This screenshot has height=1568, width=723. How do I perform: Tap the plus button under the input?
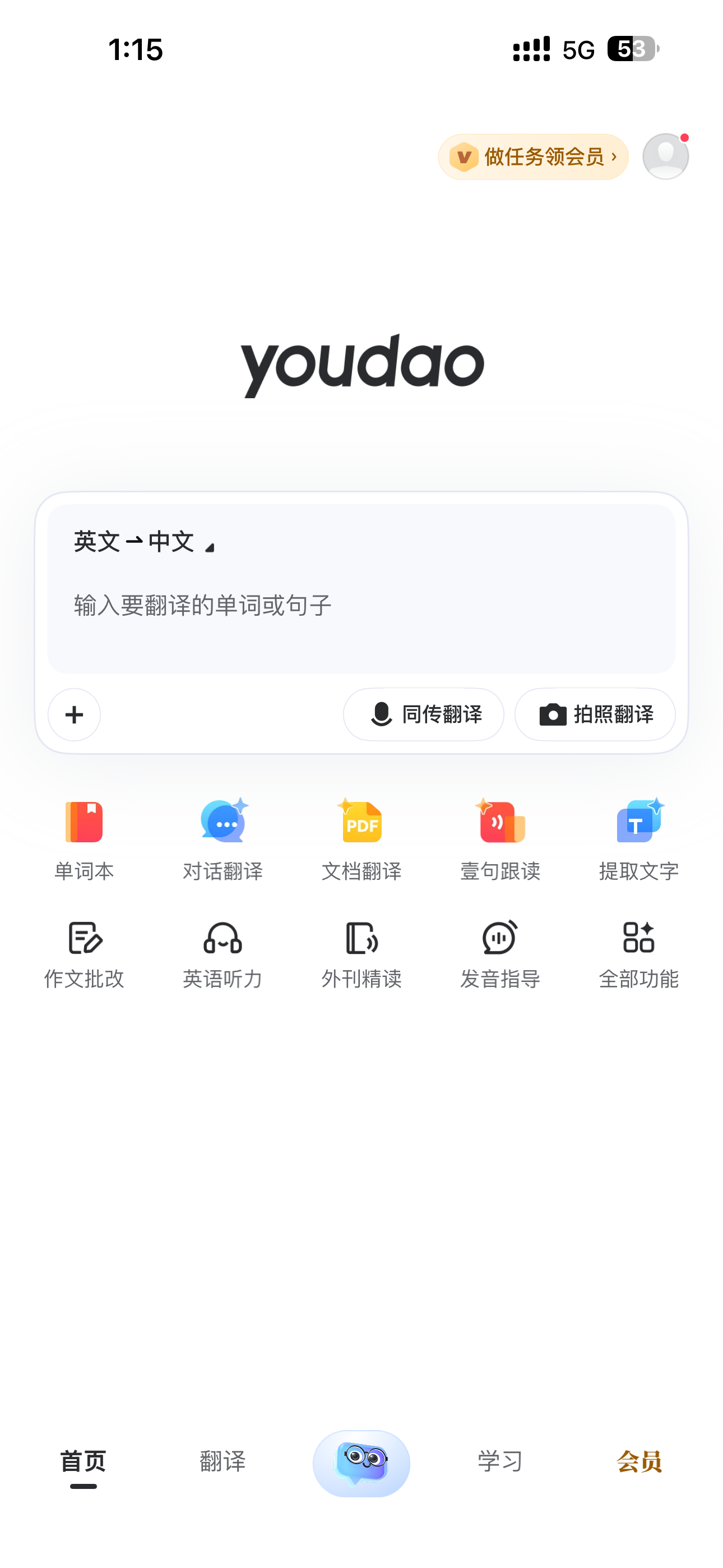(x=74, y=714)
